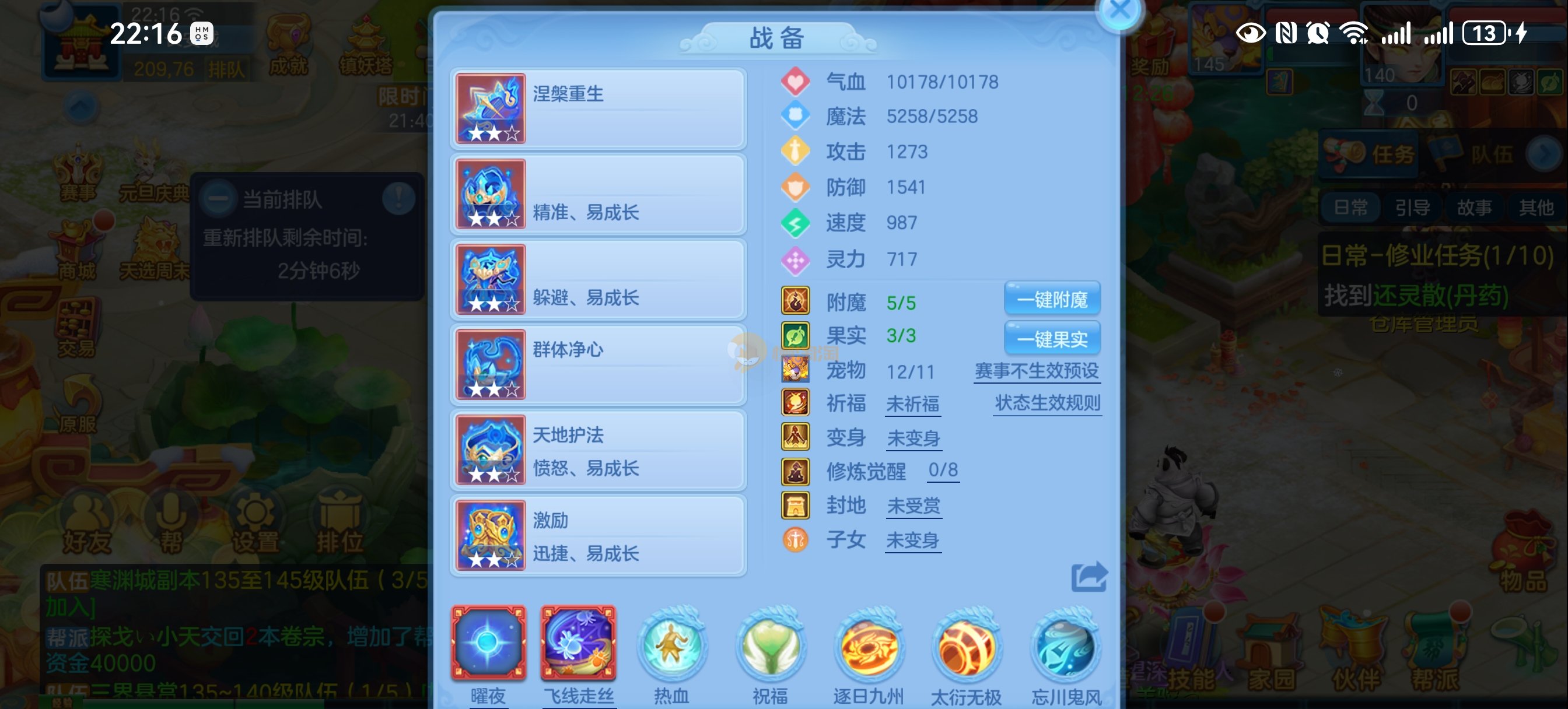
Task: Open the 涅槃重生 equipment card
Action: (x=598, y=109)
